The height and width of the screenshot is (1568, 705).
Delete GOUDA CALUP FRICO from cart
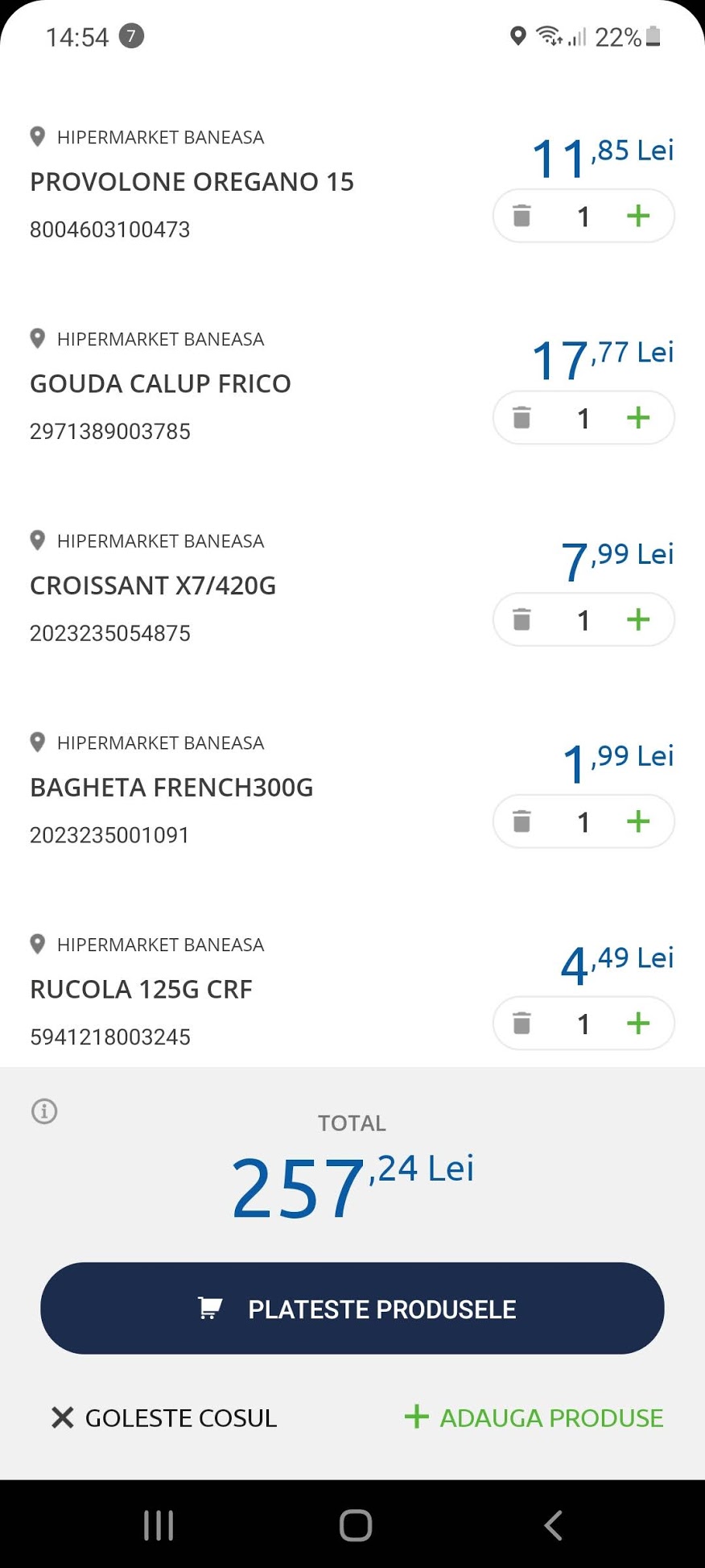pos(522,418)
